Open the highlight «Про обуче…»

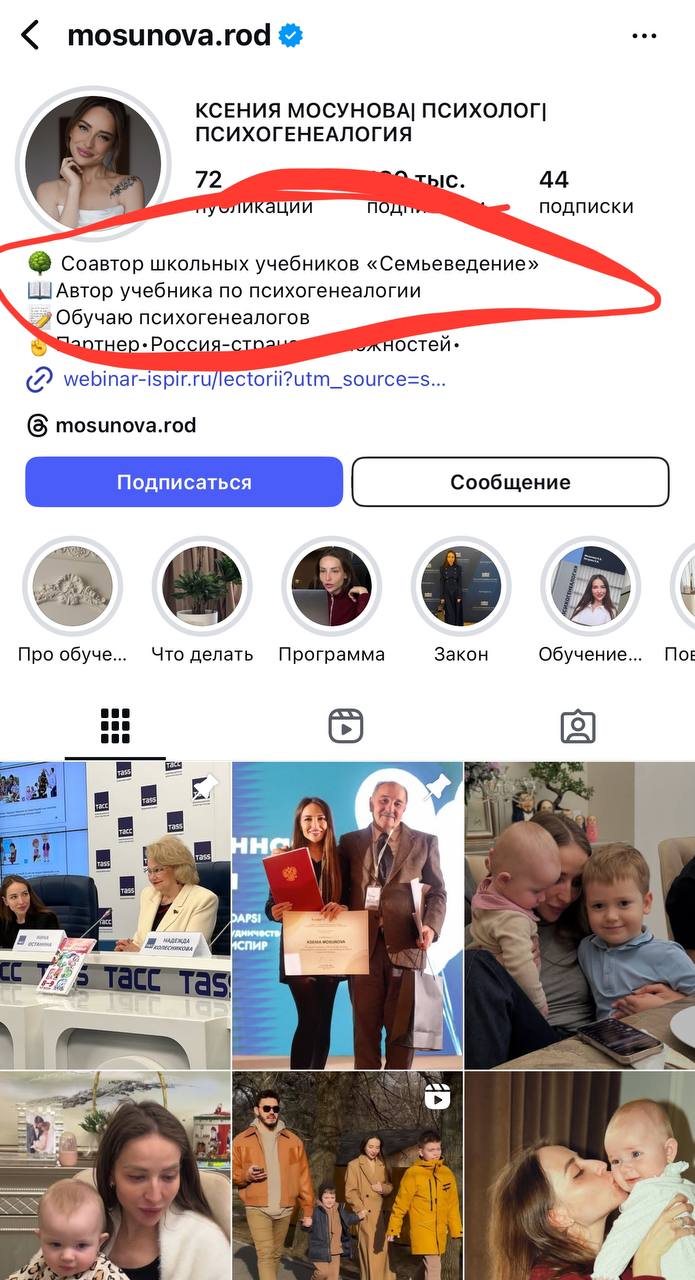pos(73,587)
